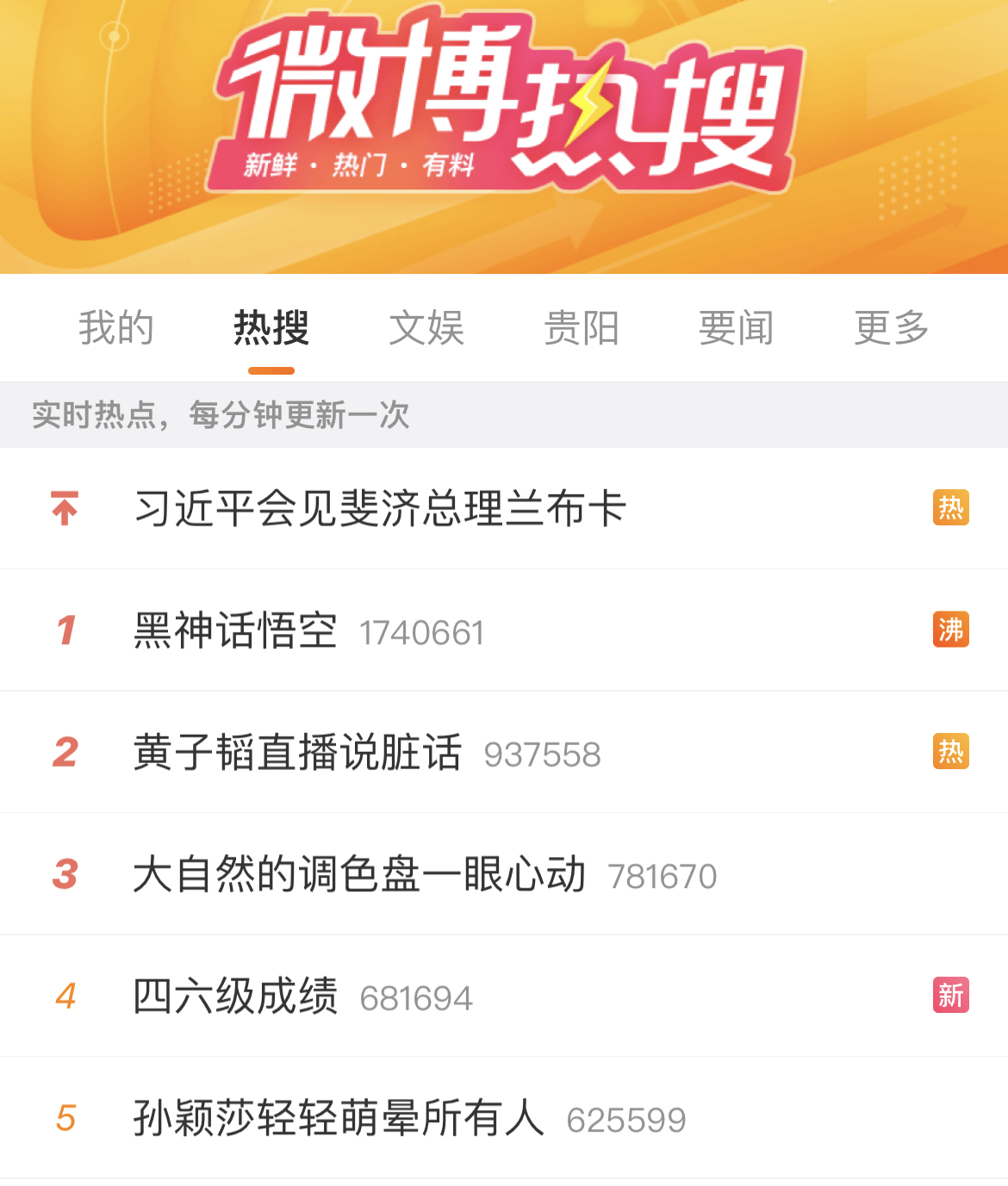Screen dimensions: 1008x1186
Task: Open hot search 黑神话悟空
Action: (x=235, y=630)
